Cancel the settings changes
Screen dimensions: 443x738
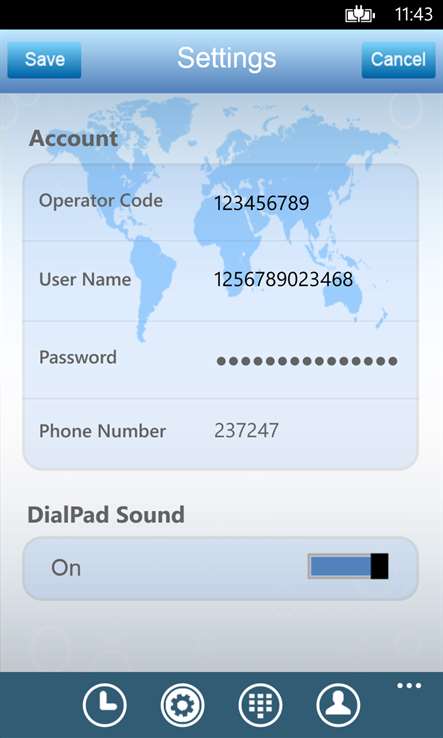[x=398, y=60]
